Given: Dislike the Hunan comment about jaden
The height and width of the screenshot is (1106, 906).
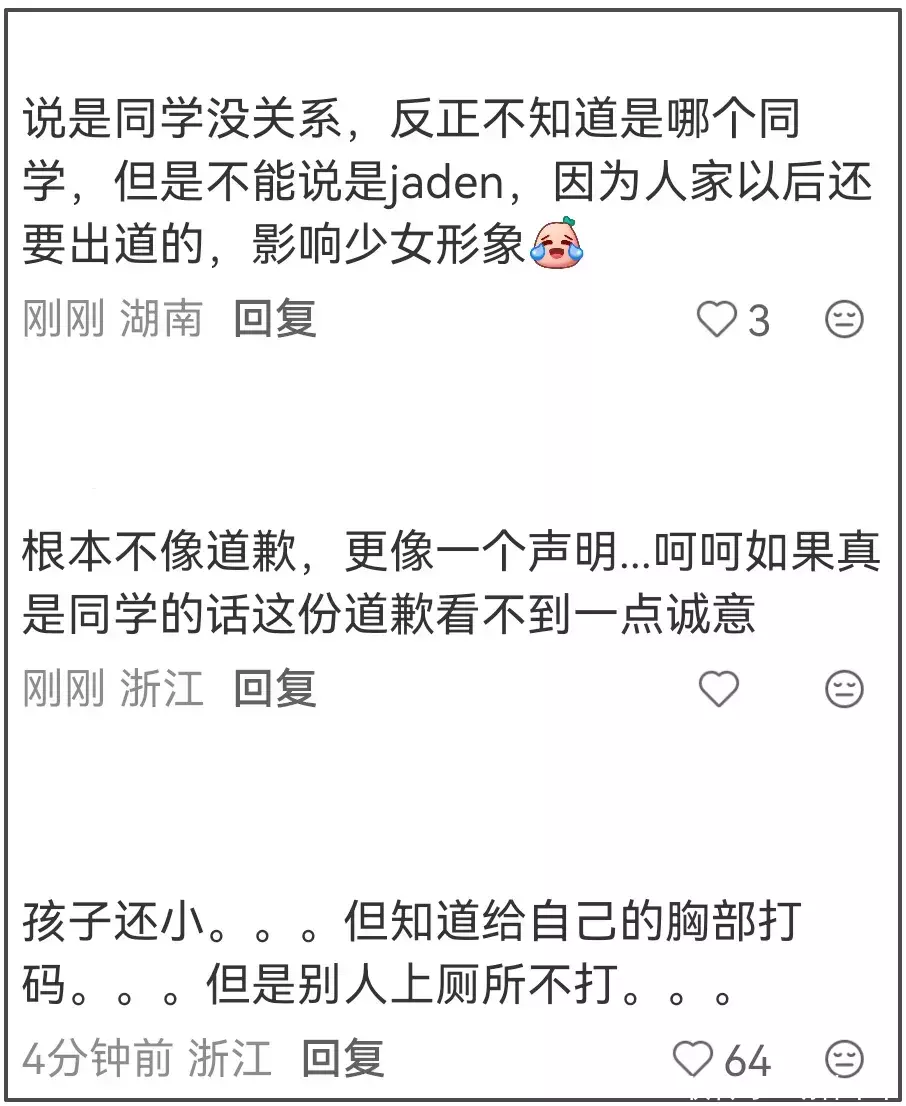Looking at the screenshot, I should pyautogui.click(x=844, y=320).
